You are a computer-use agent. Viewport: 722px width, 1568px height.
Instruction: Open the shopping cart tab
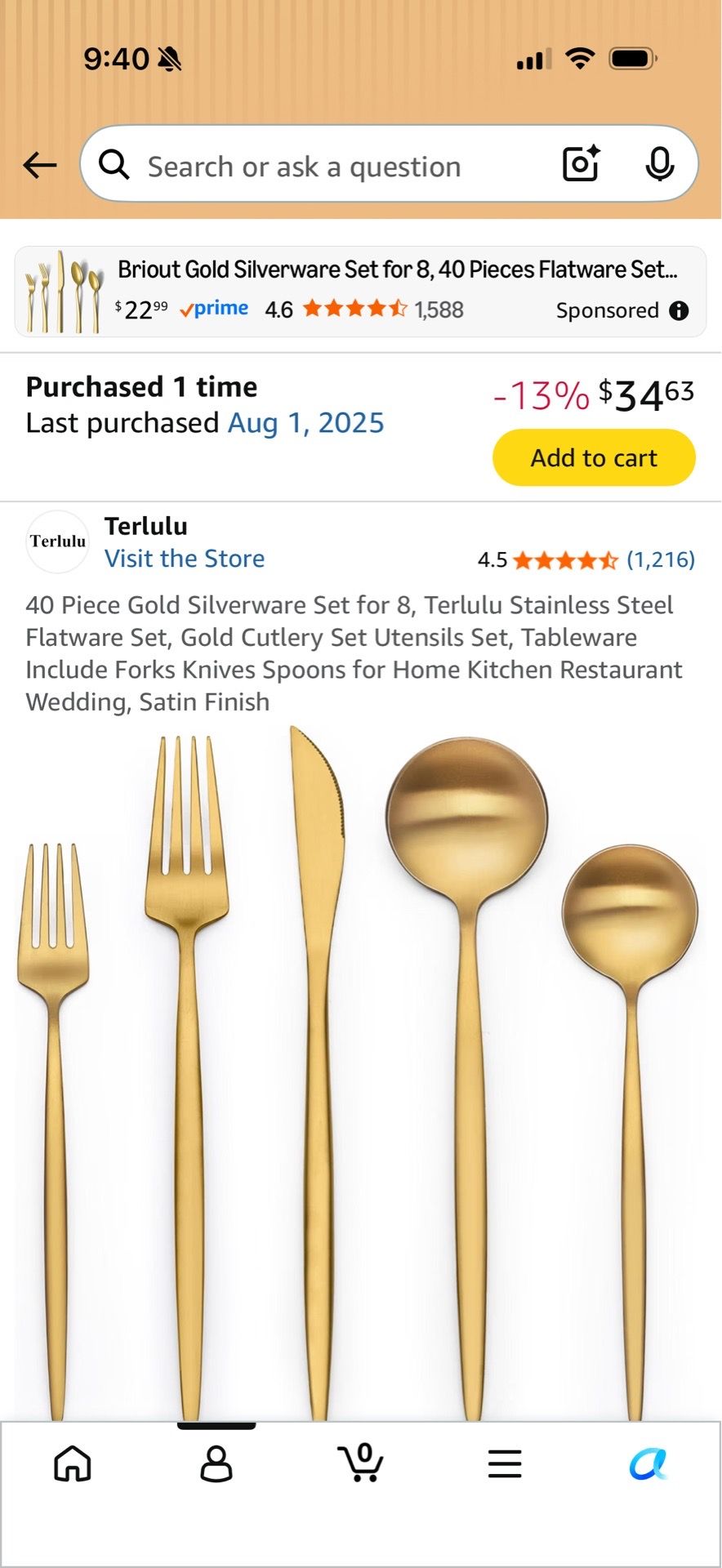(x=360, y=1462)
